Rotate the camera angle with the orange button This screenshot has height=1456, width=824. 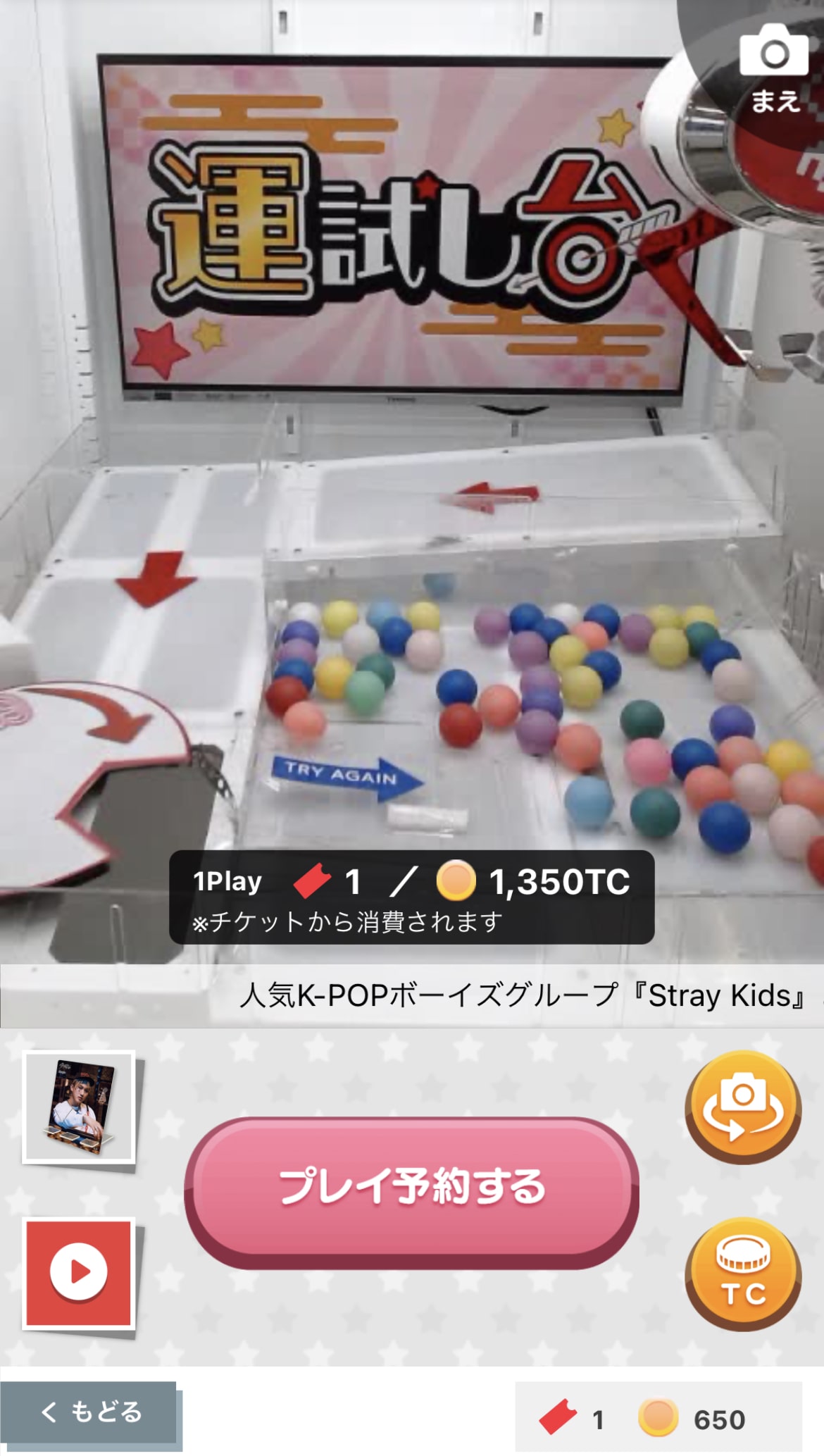pos(743,1107)
